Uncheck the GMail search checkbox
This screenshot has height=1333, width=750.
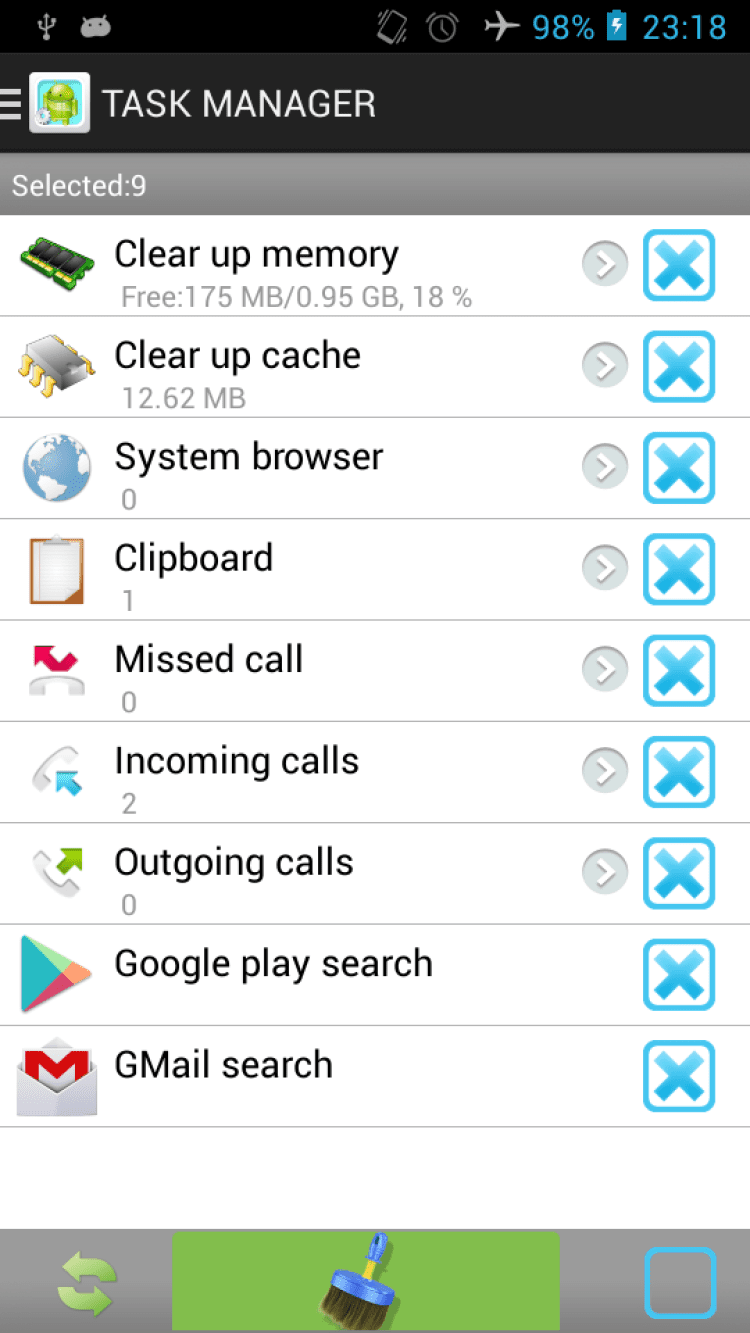click(x=679, y=1076)
